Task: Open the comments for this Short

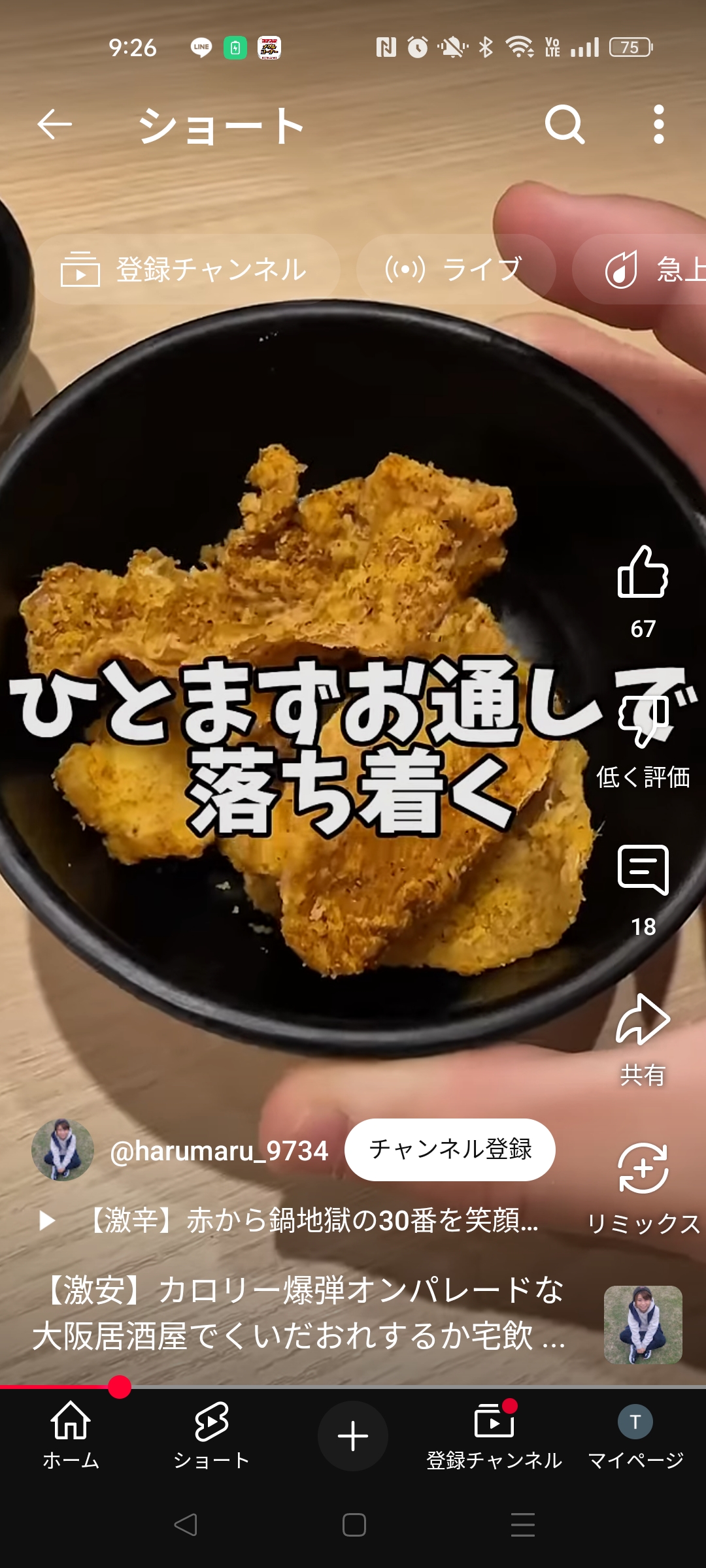Action: (643, 871)
